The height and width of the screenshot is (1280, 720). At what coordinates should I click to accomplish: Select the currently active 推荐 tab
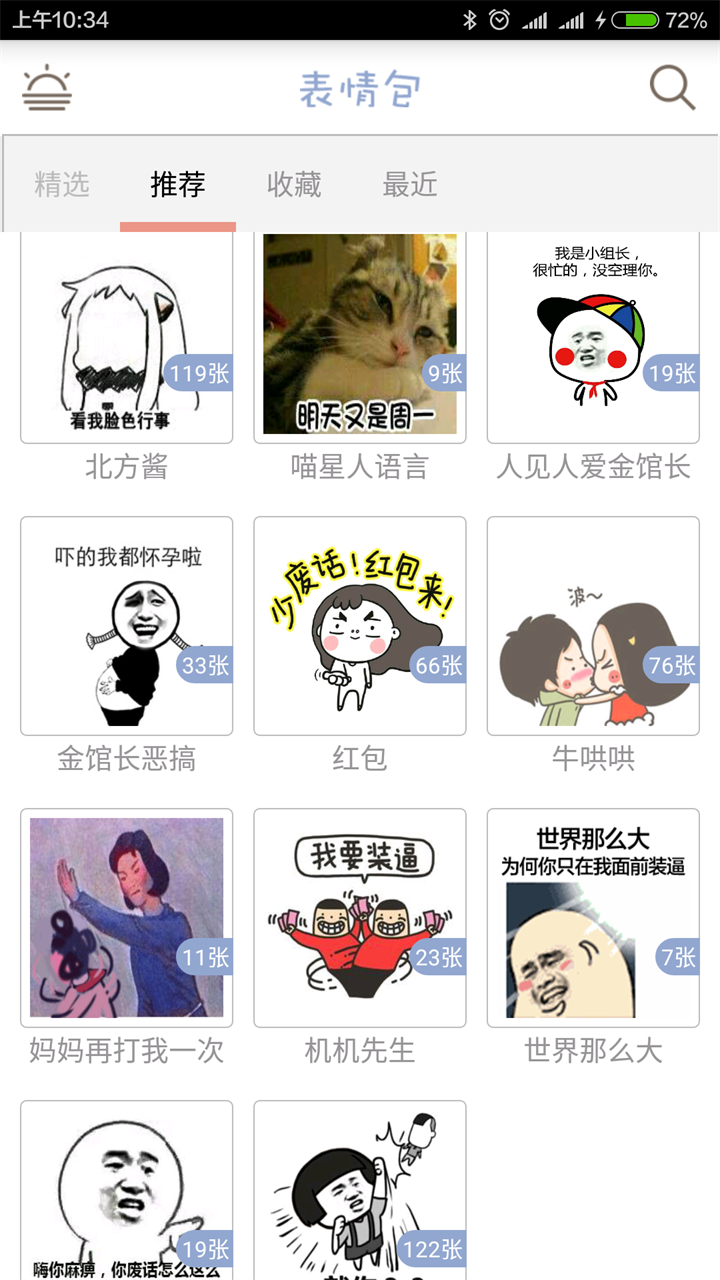point(178,185)
